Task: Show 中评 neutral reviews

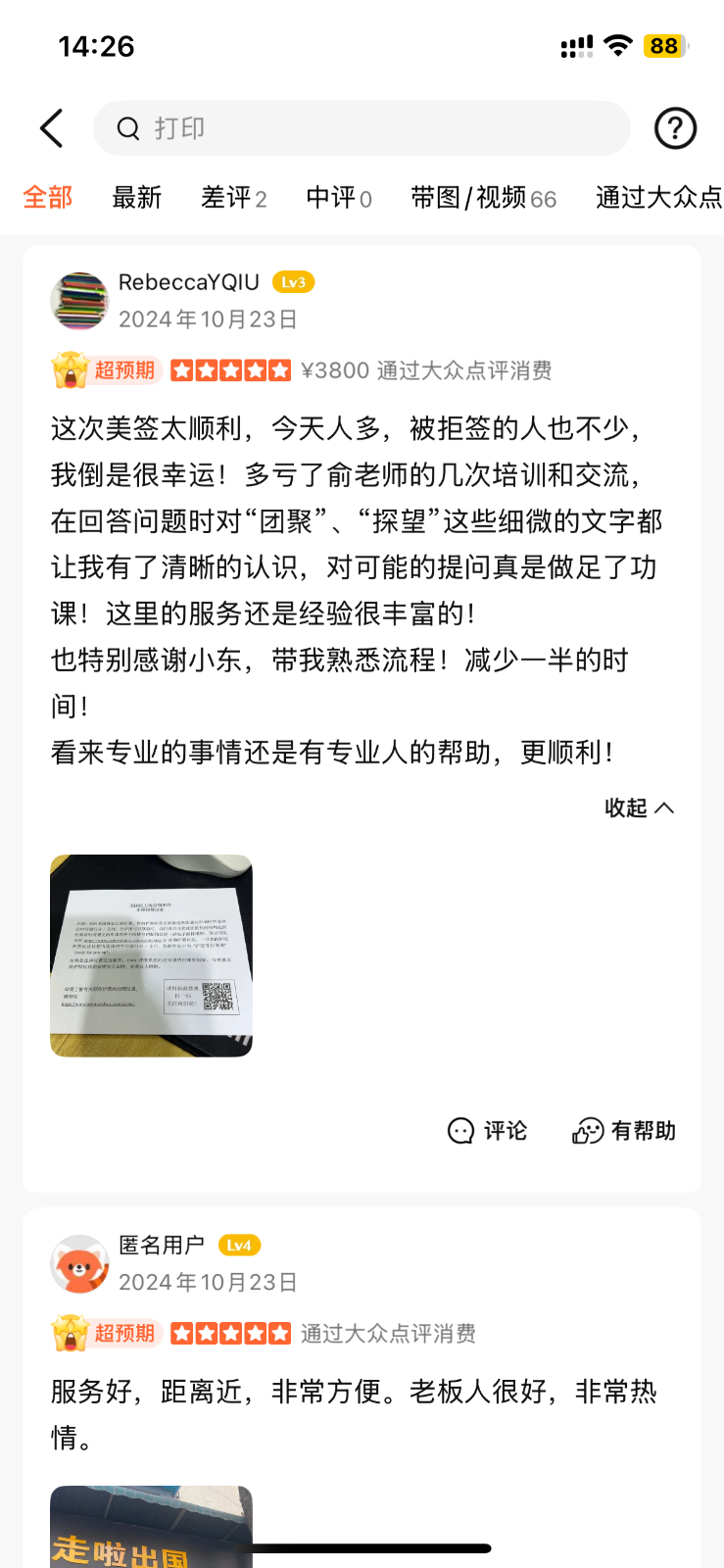Action: (338, 198)
